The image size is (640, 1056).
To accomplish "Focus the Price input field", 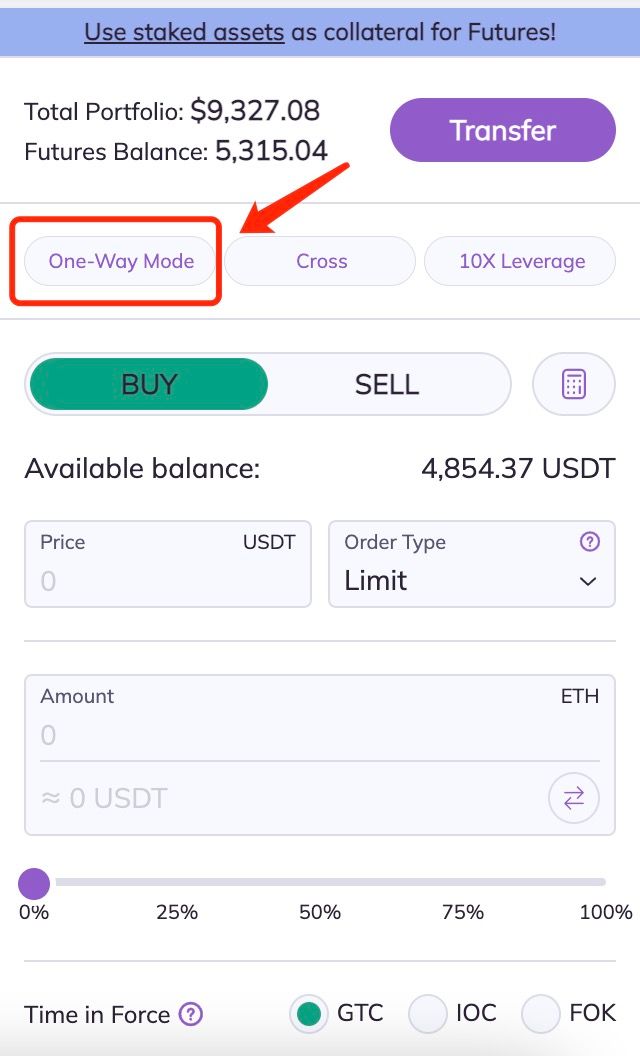I will tap(168, 564).
